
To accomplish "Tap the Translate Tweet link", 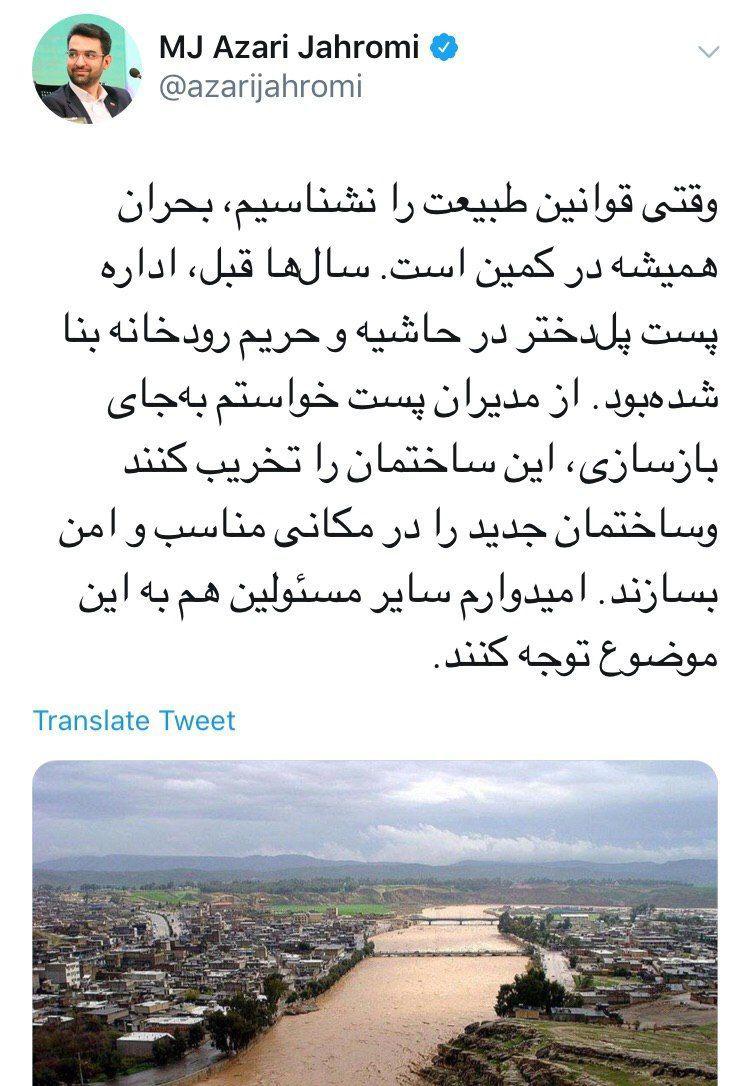I will point(134,720).
